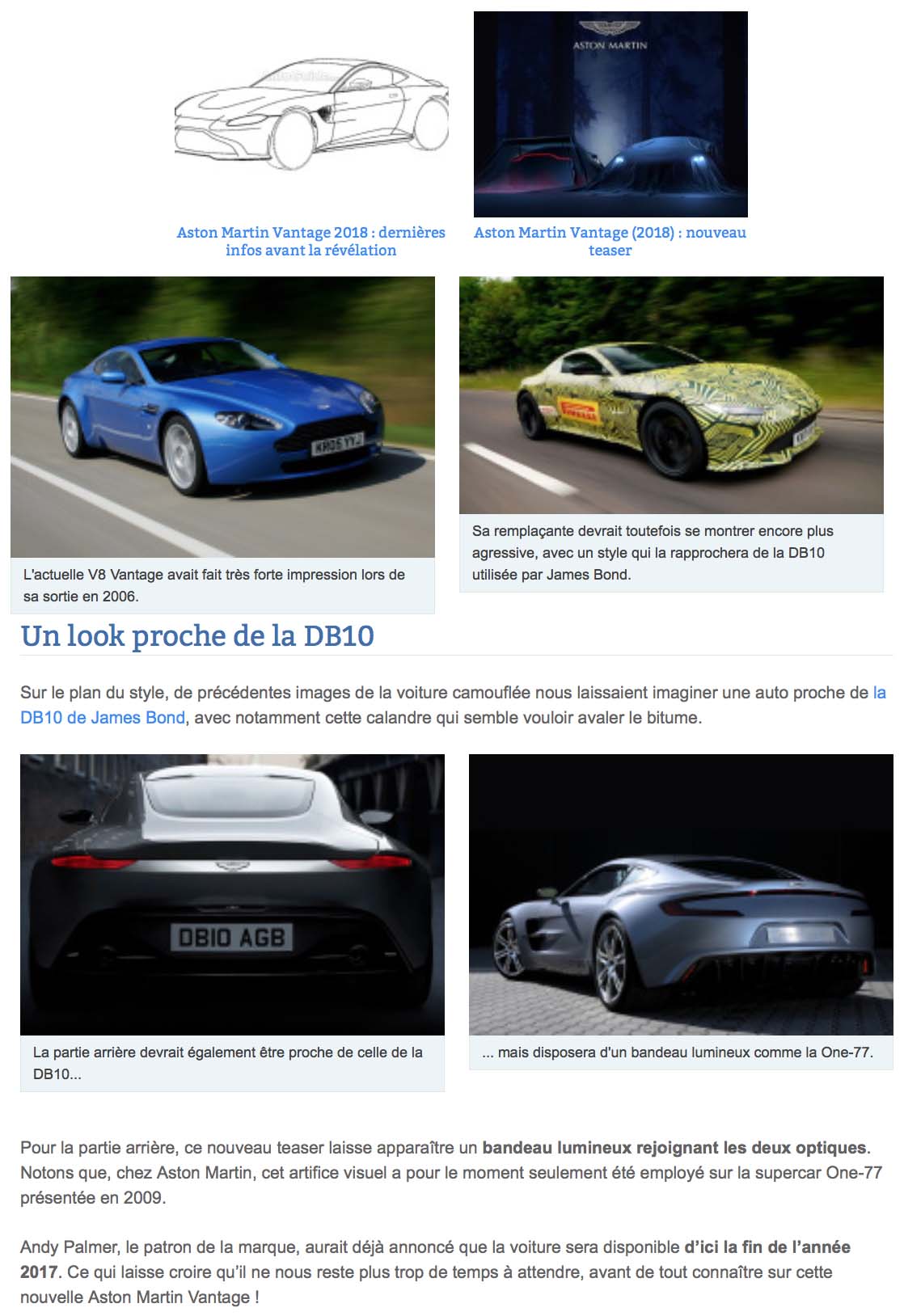Enlarge the camouflaged Vantage prototype photo
This screenshot has height=1316, width=904.
click(x=671, y=395)
